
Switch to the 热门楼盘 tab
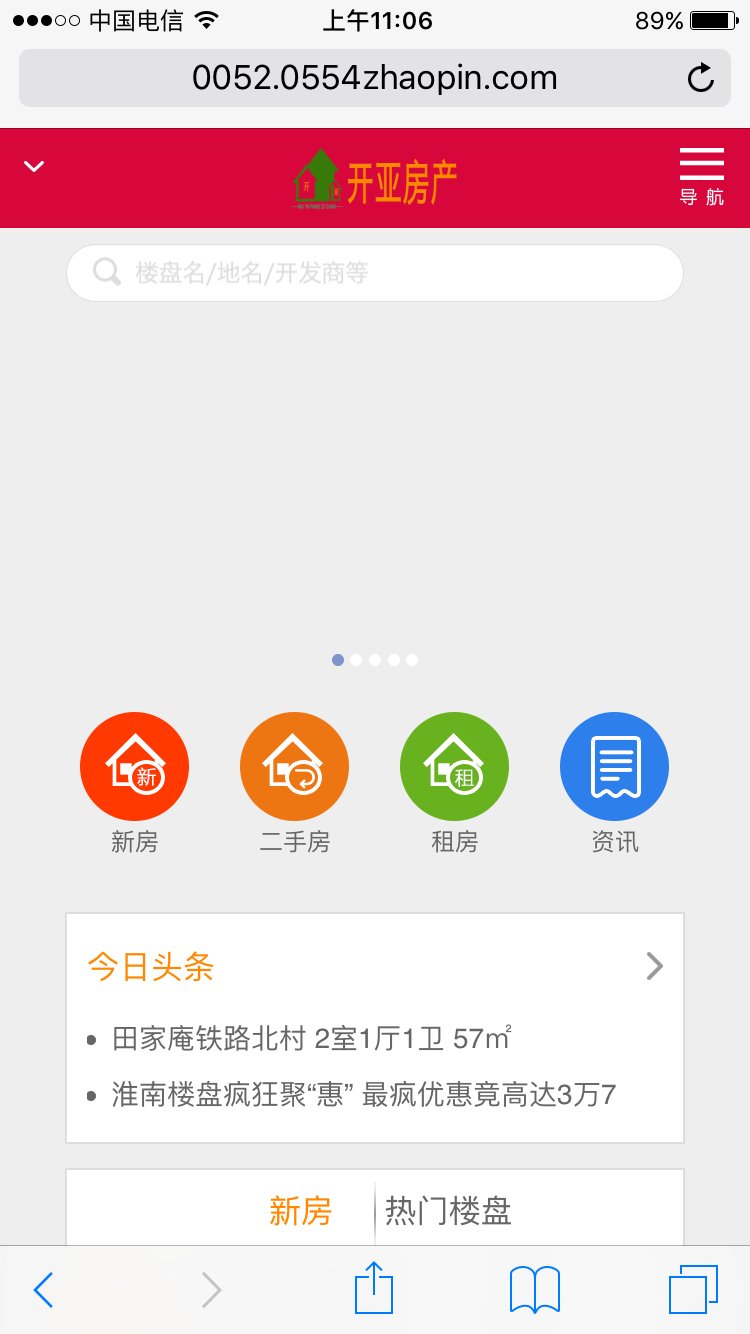pyautogui.click(x=446, y=1211)
